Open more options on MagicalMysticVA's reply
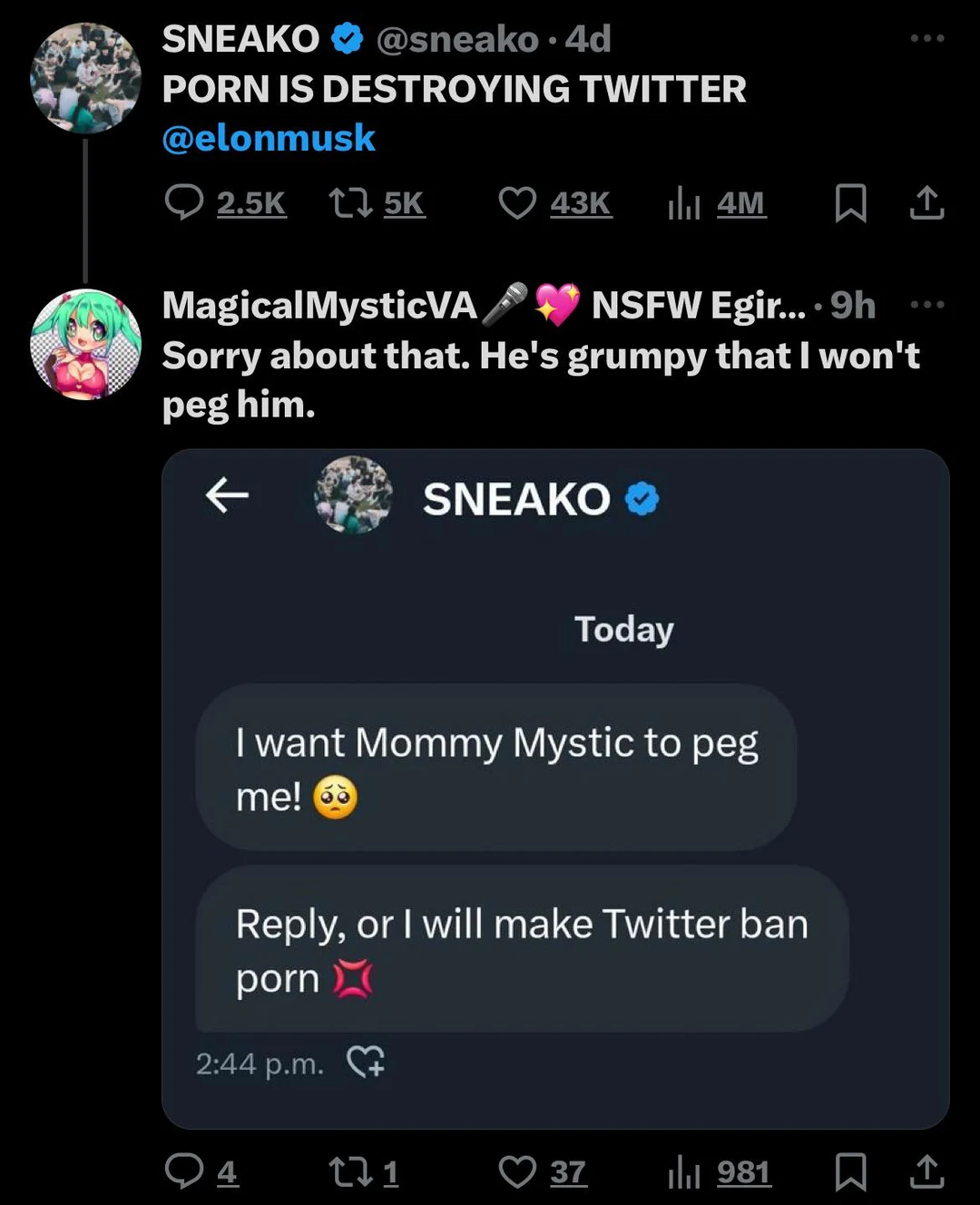This screenshot has height=1205, width=980. (926, 304)
